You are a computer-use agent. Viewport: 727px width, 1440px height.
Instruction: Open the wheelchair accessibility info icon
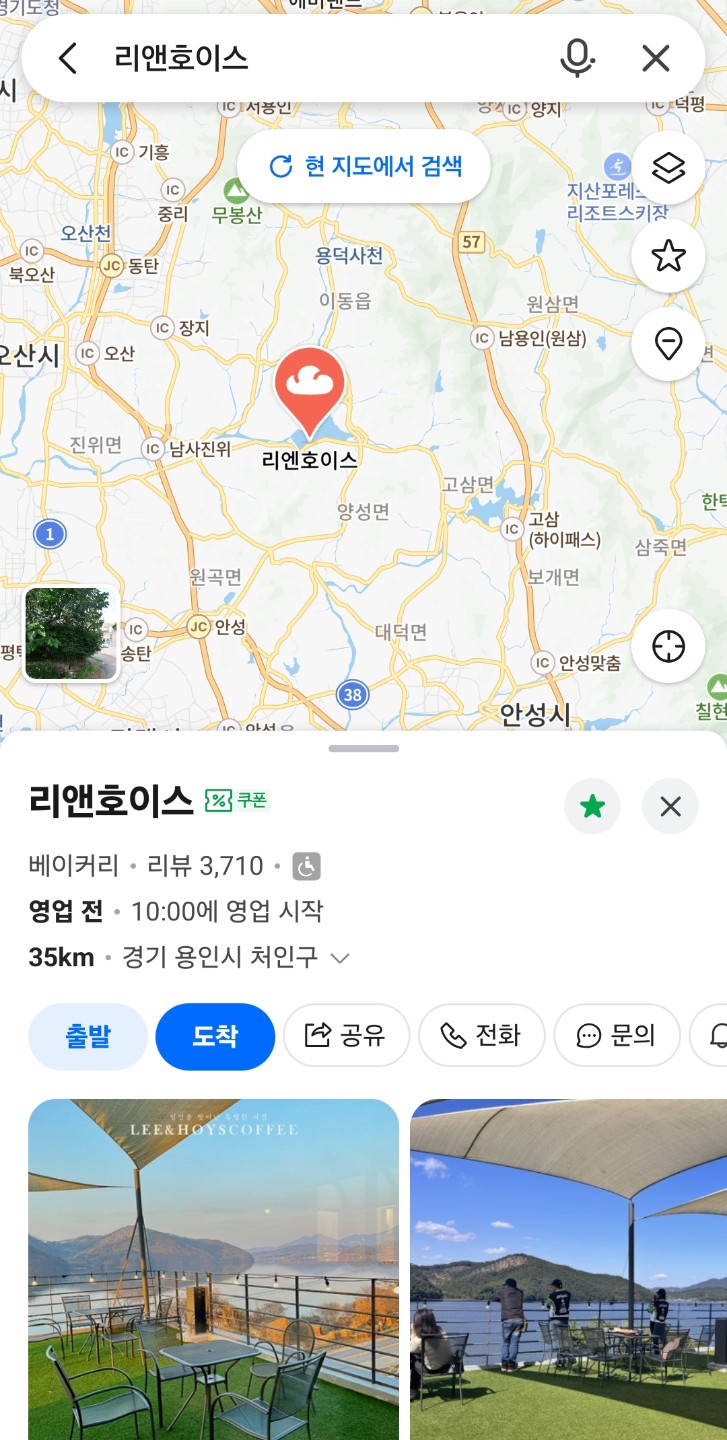click(x=307, y=866)
